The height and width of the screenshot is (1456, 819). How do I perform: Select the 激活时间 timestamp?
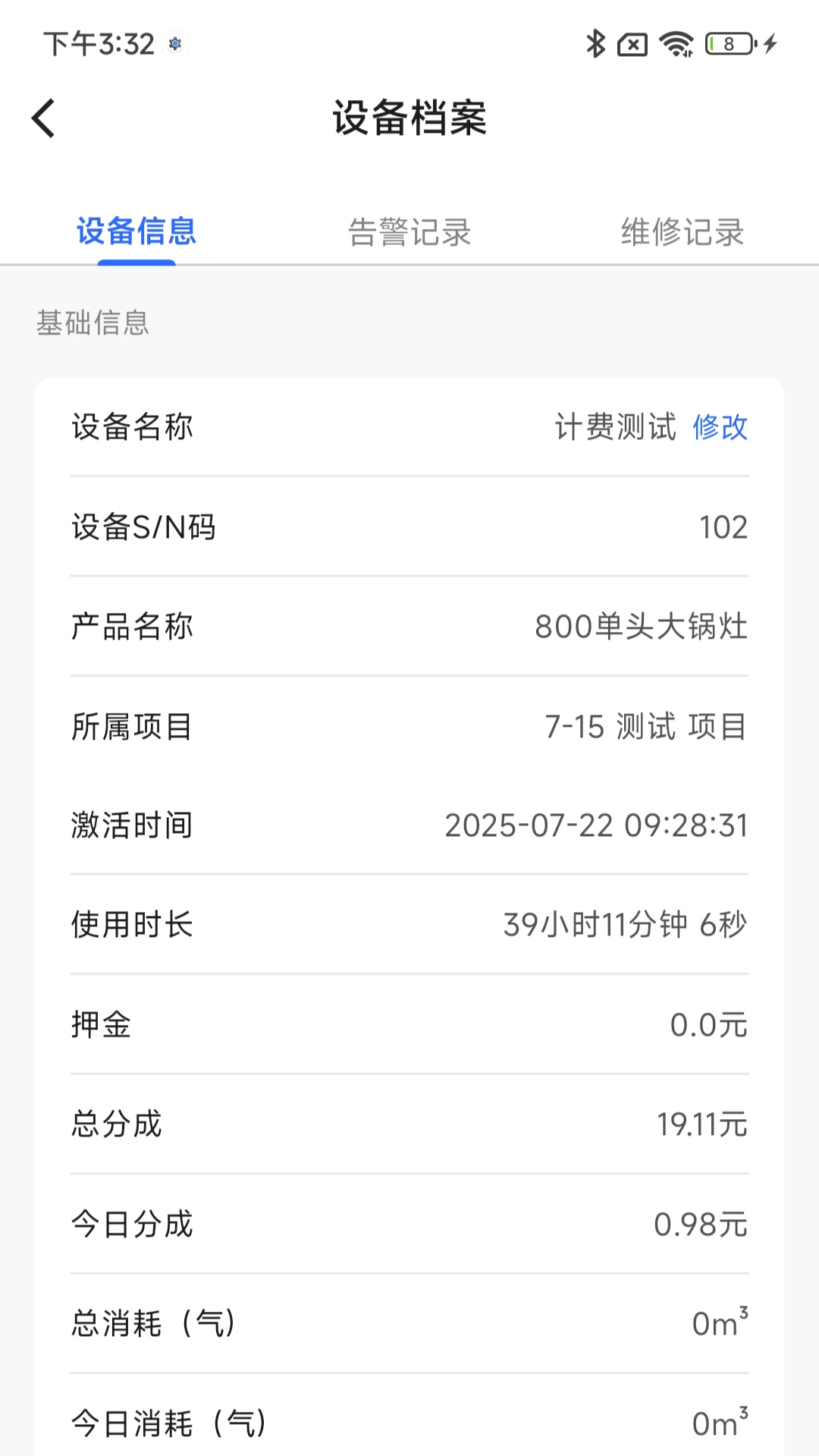[596, 825]
